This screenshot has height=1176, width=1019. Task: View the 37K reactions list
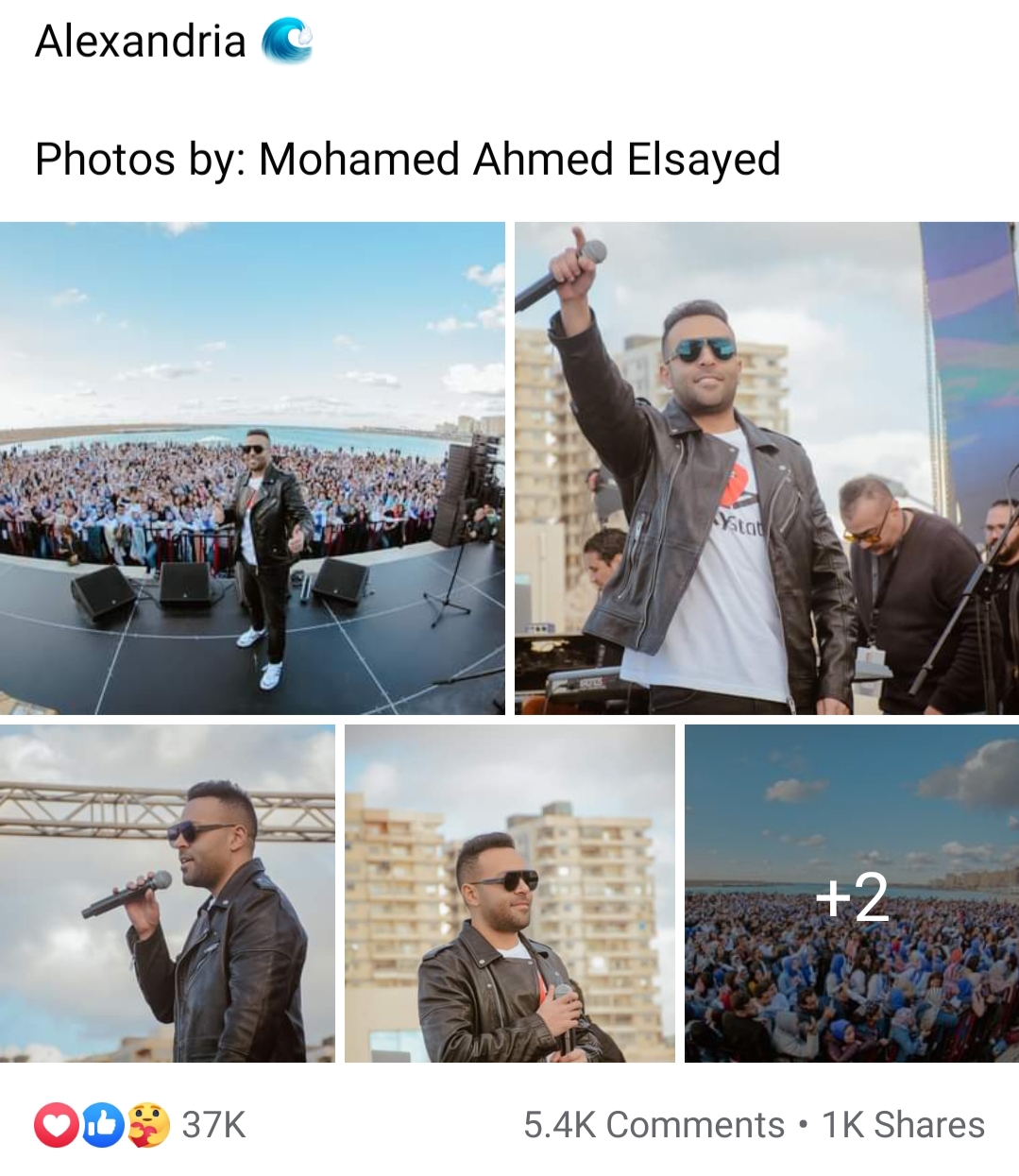tap(142, 1125)
